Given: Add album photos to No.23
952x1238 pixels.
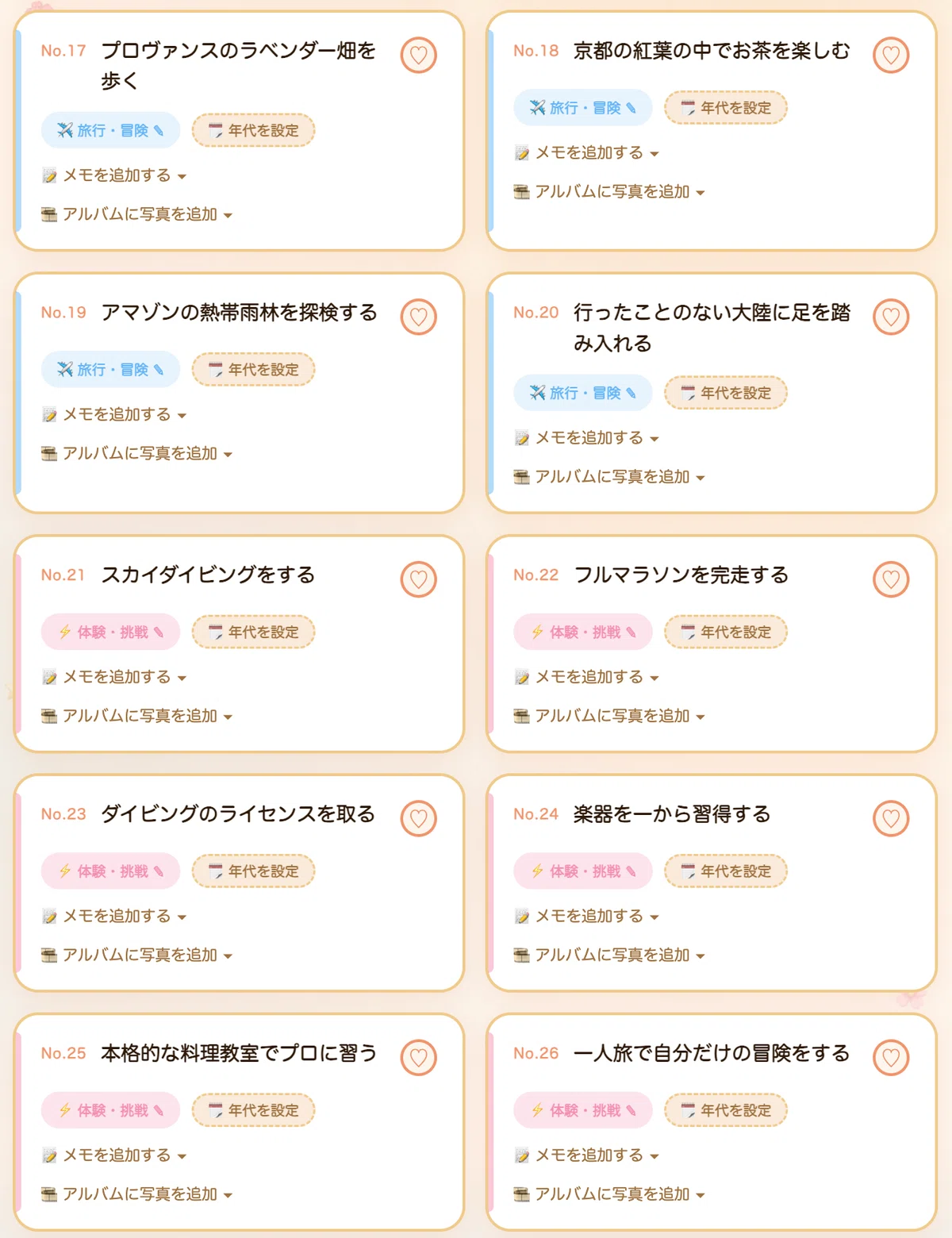Looking at the screenshot, I should (137, 955).
